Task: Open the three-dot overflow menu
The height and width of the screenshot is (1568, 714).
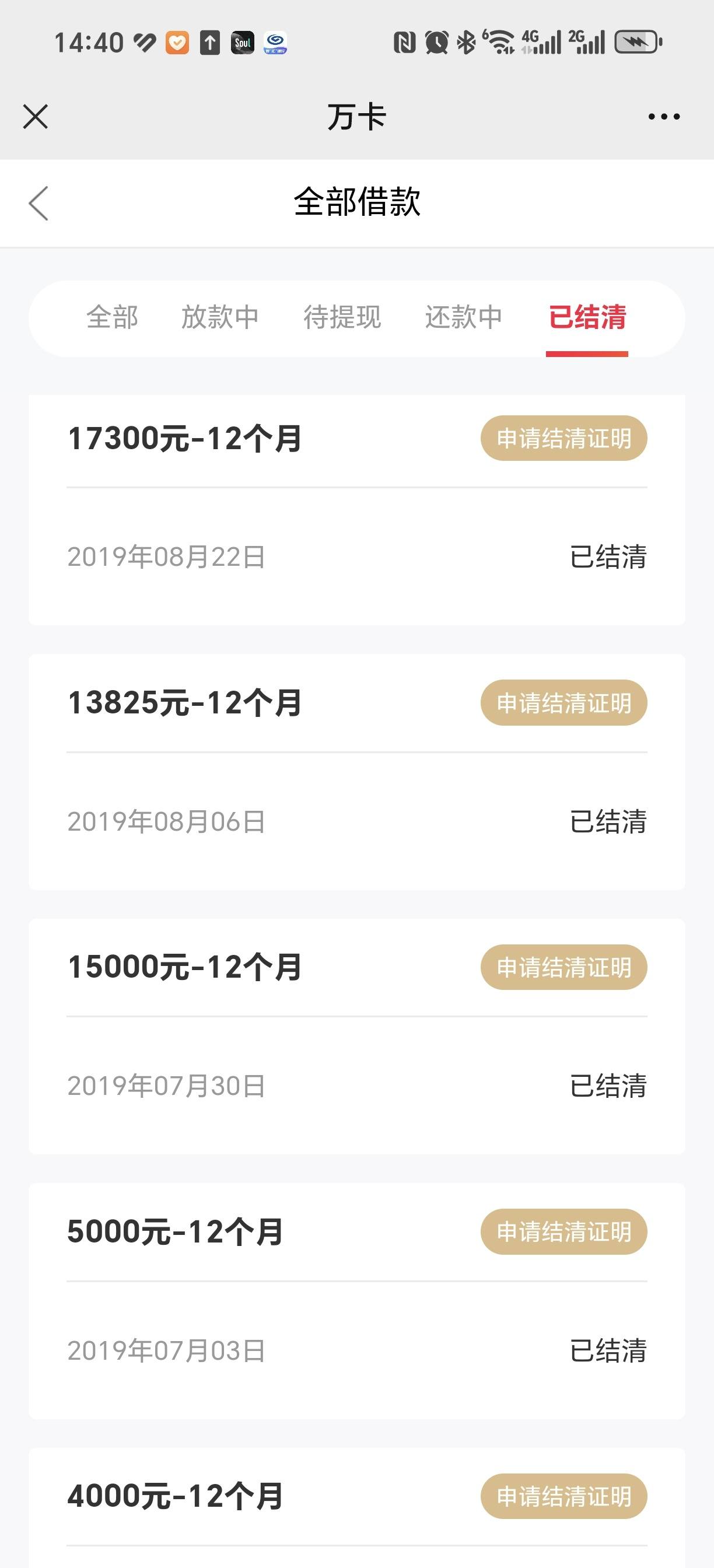Action: click(x=664, y=116)
